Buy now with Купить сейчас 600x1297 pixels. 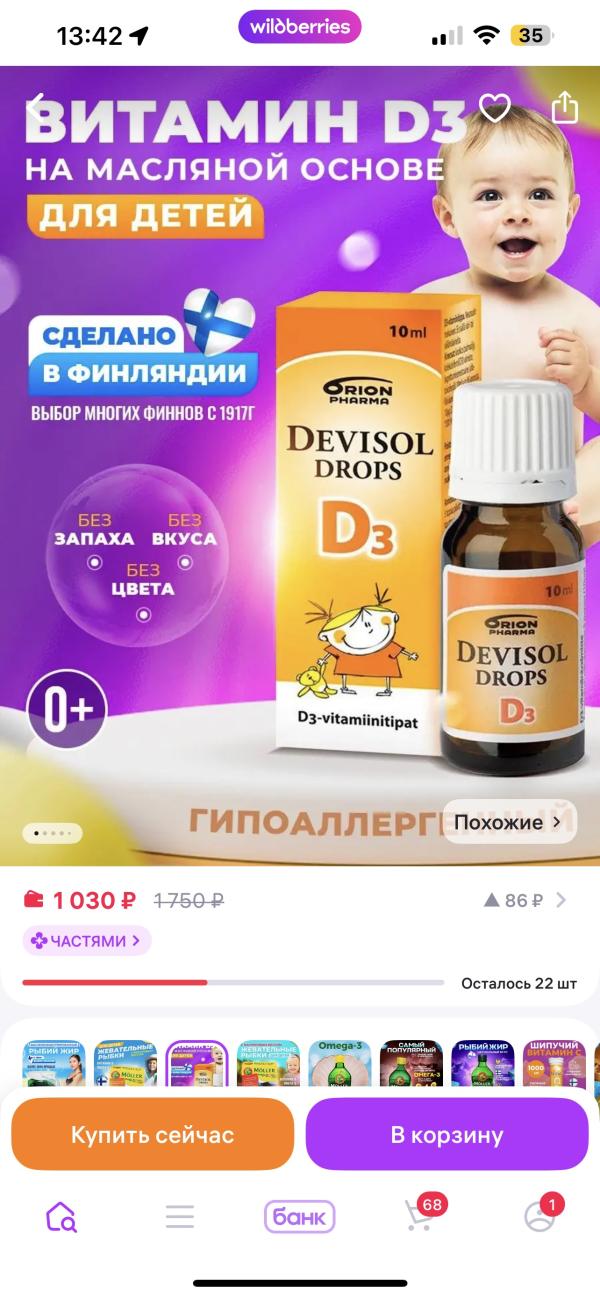pyautogui.click(x=152, y=1134)
